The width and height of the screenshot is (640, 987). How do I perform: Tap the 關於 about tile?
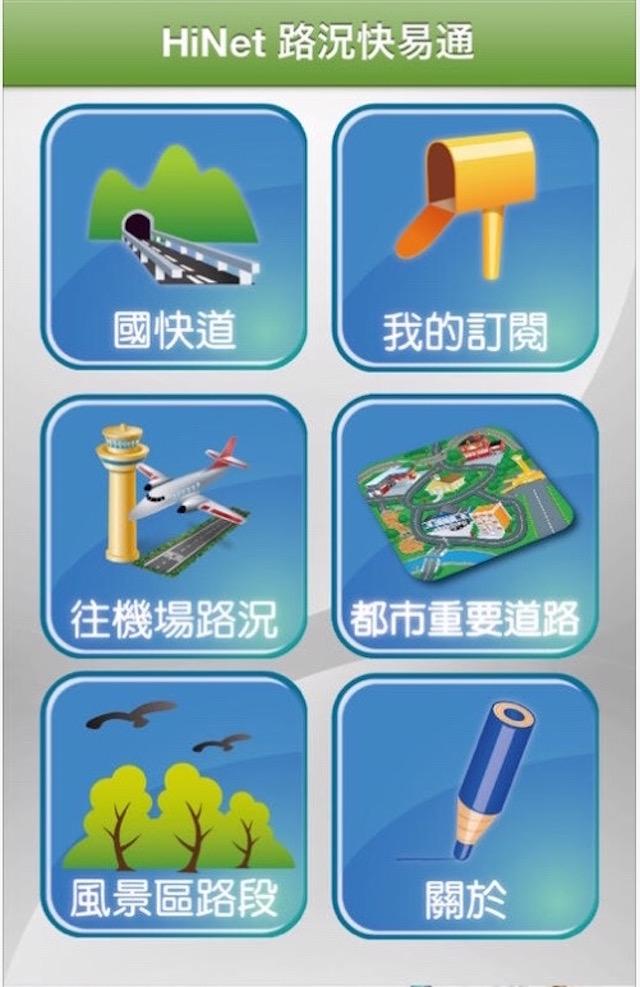click(x=465, y=807)
